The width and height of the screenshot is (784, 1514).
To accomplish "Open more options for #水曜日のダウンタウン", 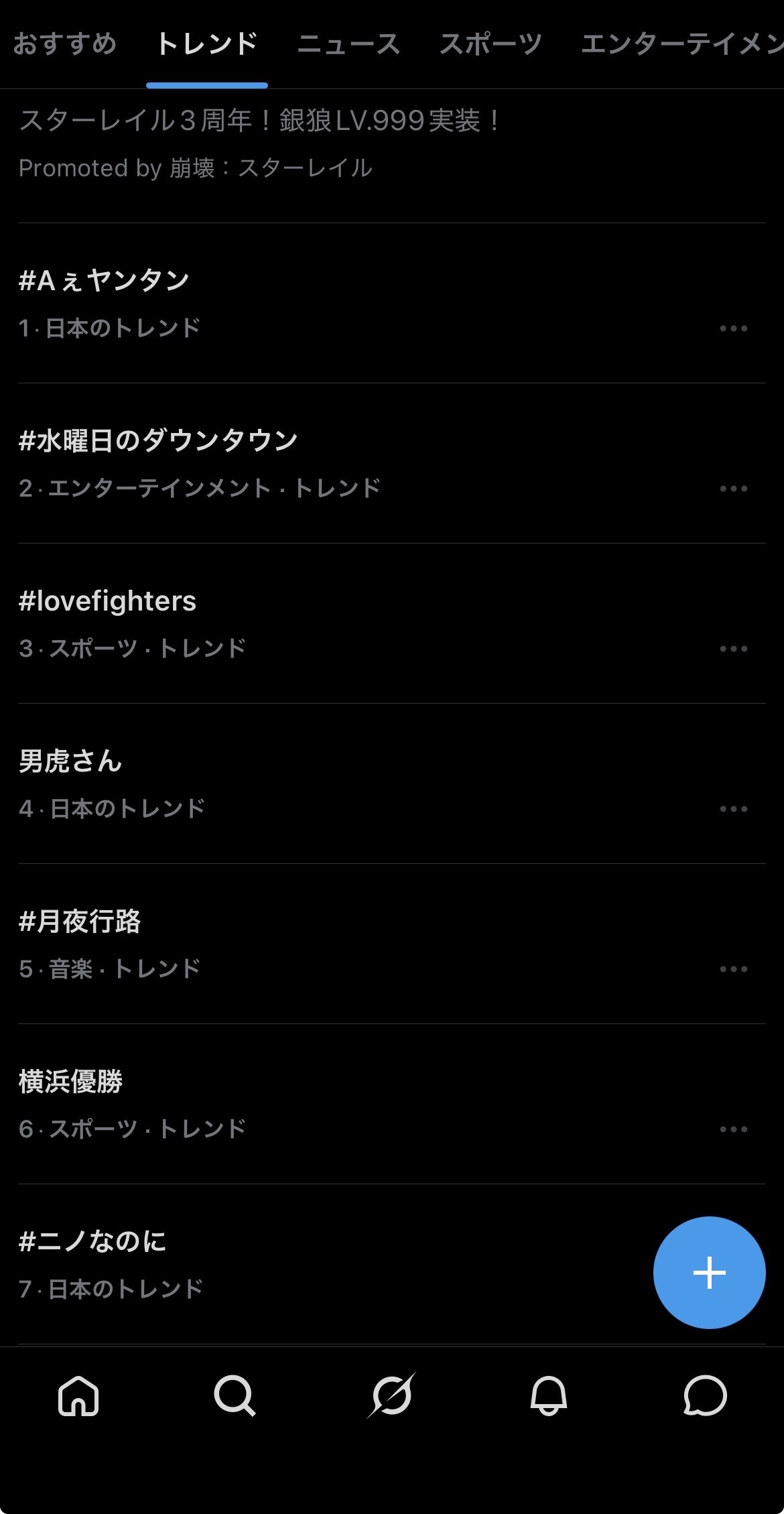I will 733,489.
